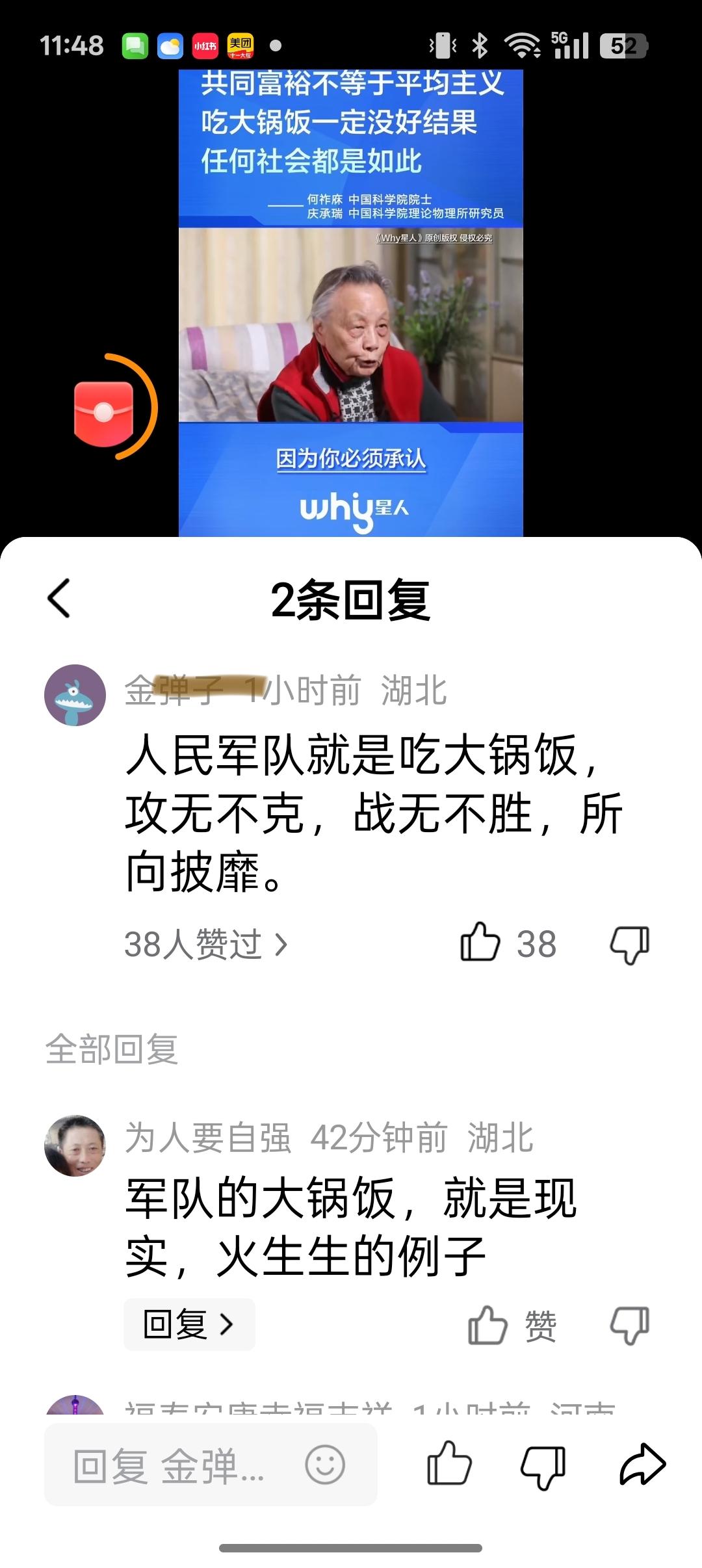Open the emoji picker in reply box

tap(324, 1465)
